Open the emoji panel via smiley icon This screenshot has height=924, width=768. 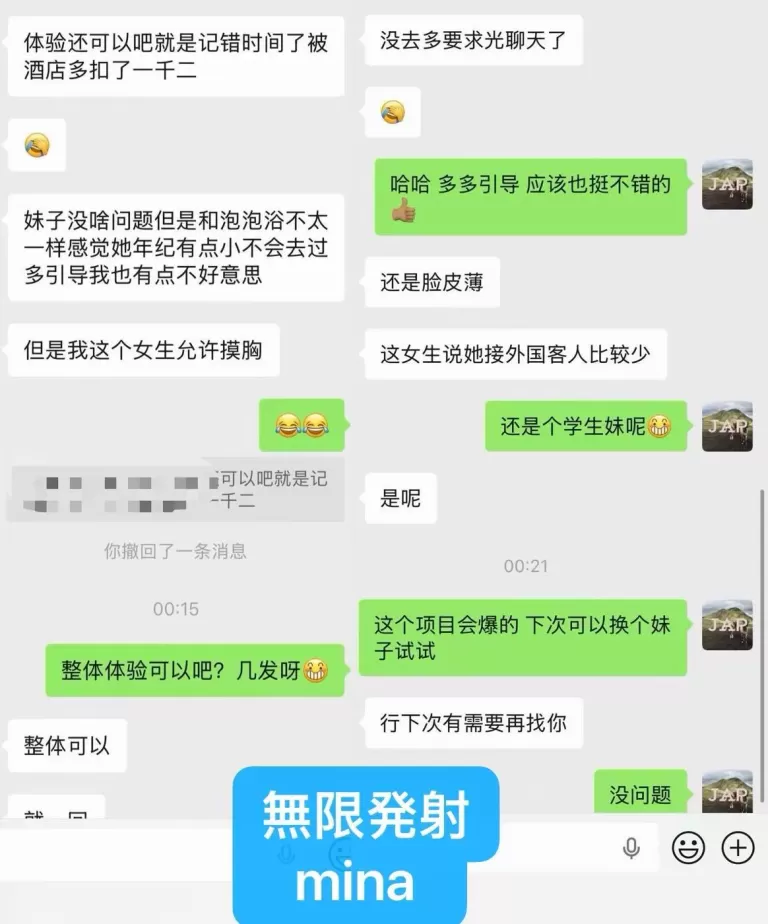pyautogui.click(x=686, y=847)
